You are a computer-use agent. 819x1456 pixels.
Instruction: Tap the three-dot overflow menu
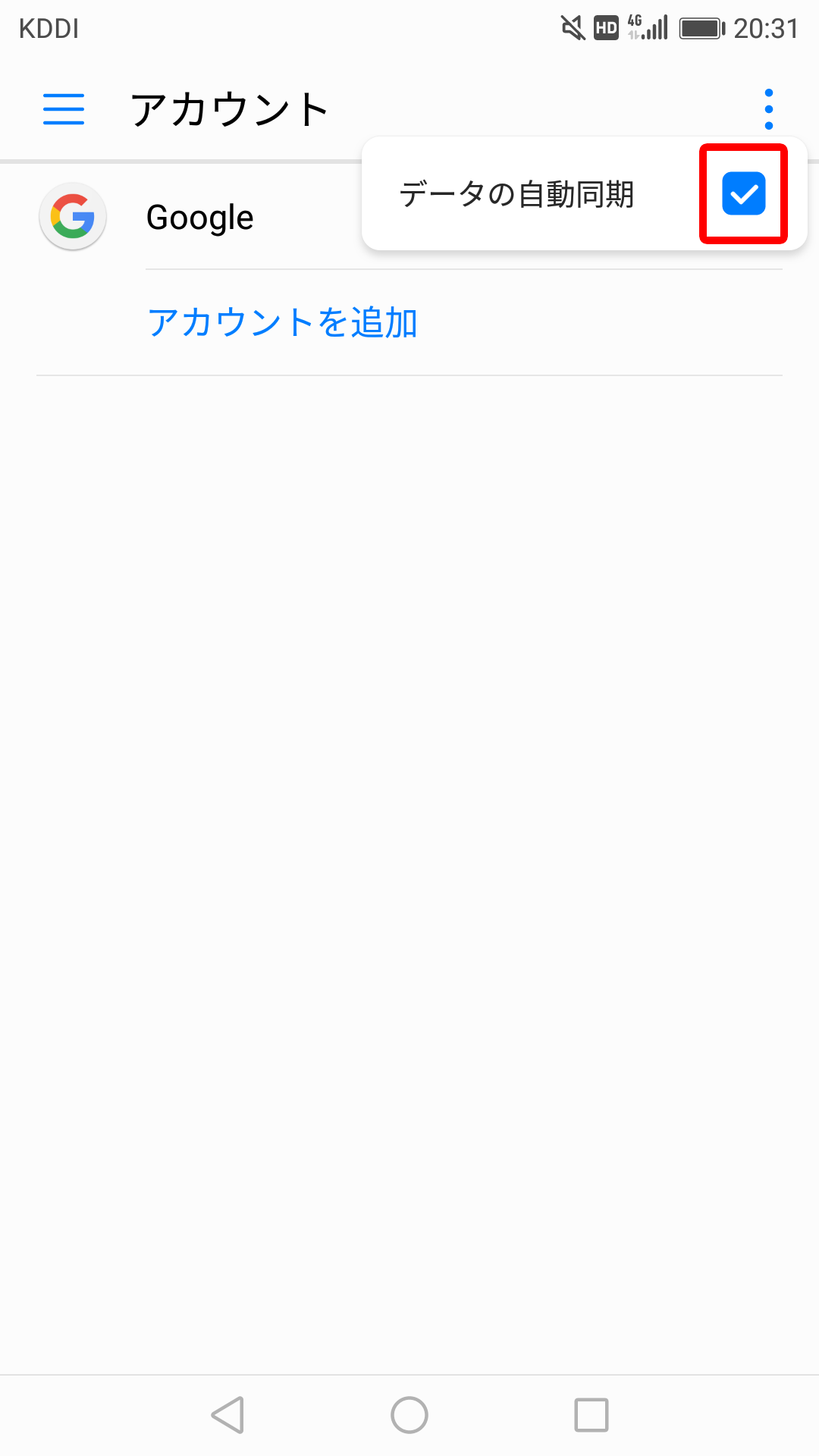(769, 109)
